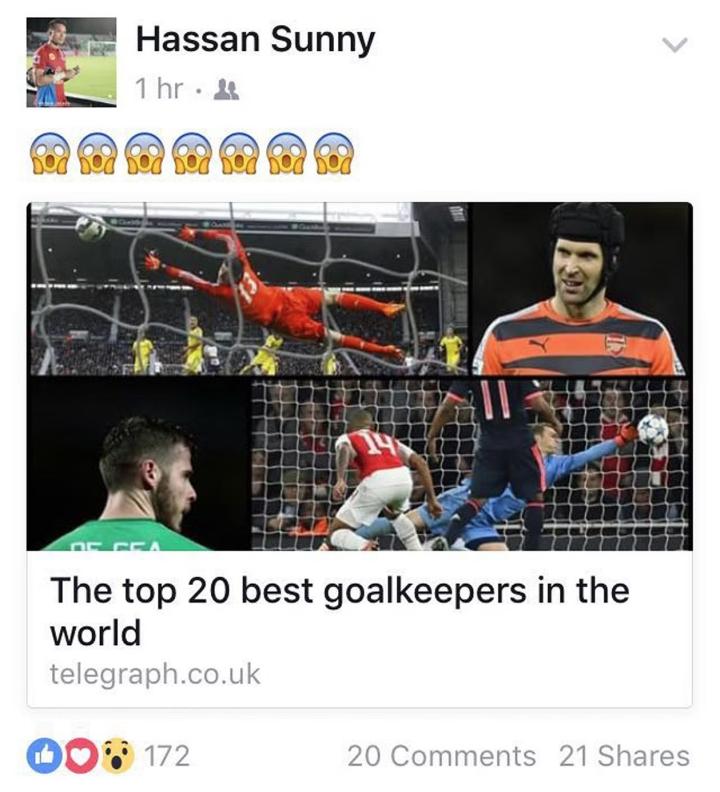The image size is (720, 792).
Task: Open Hassan Sunny's profile picture
Action: tap(66, 63)
